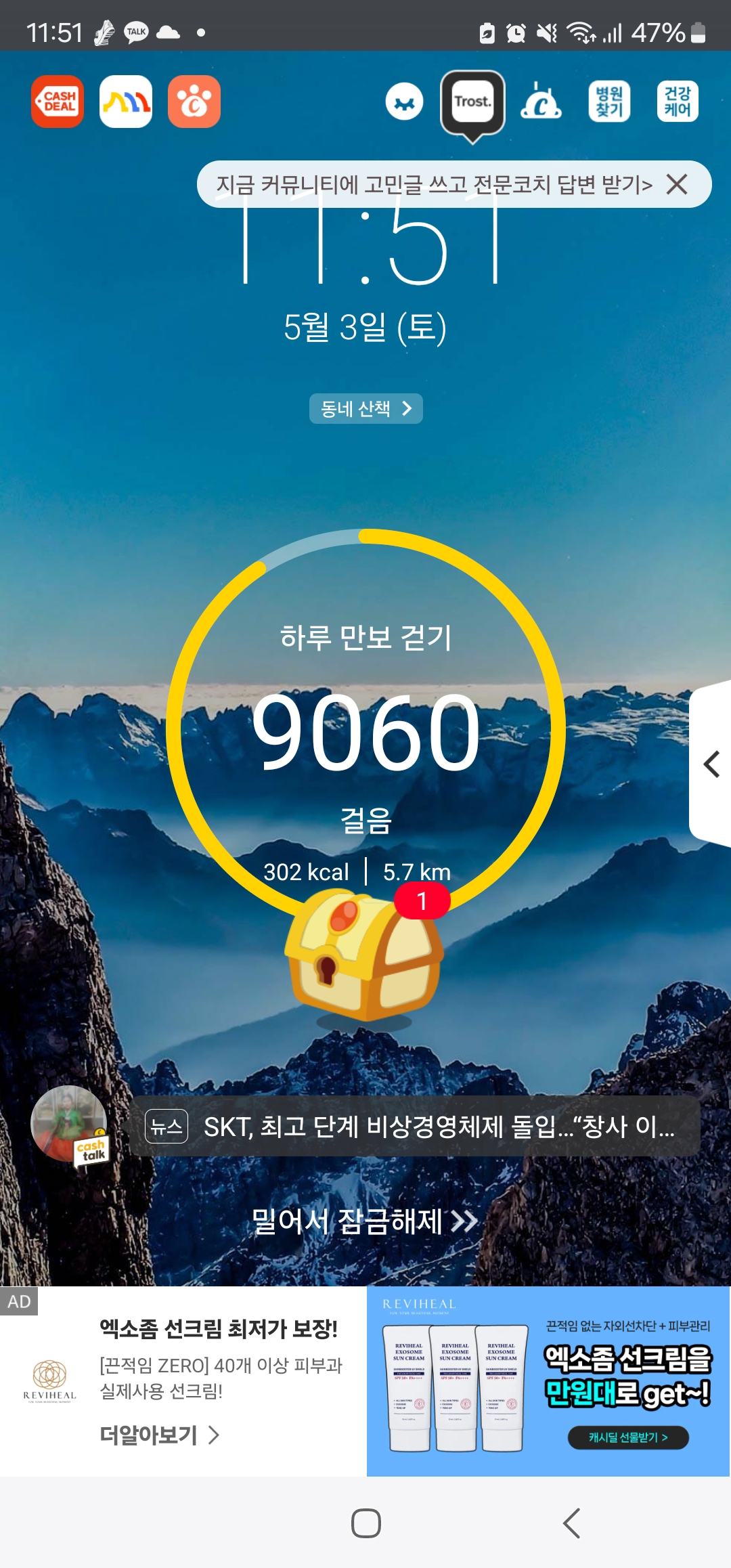731x1568 pixels.
Task: Dismiss the community coaching tooltip
Action: (x=677, y=184)
